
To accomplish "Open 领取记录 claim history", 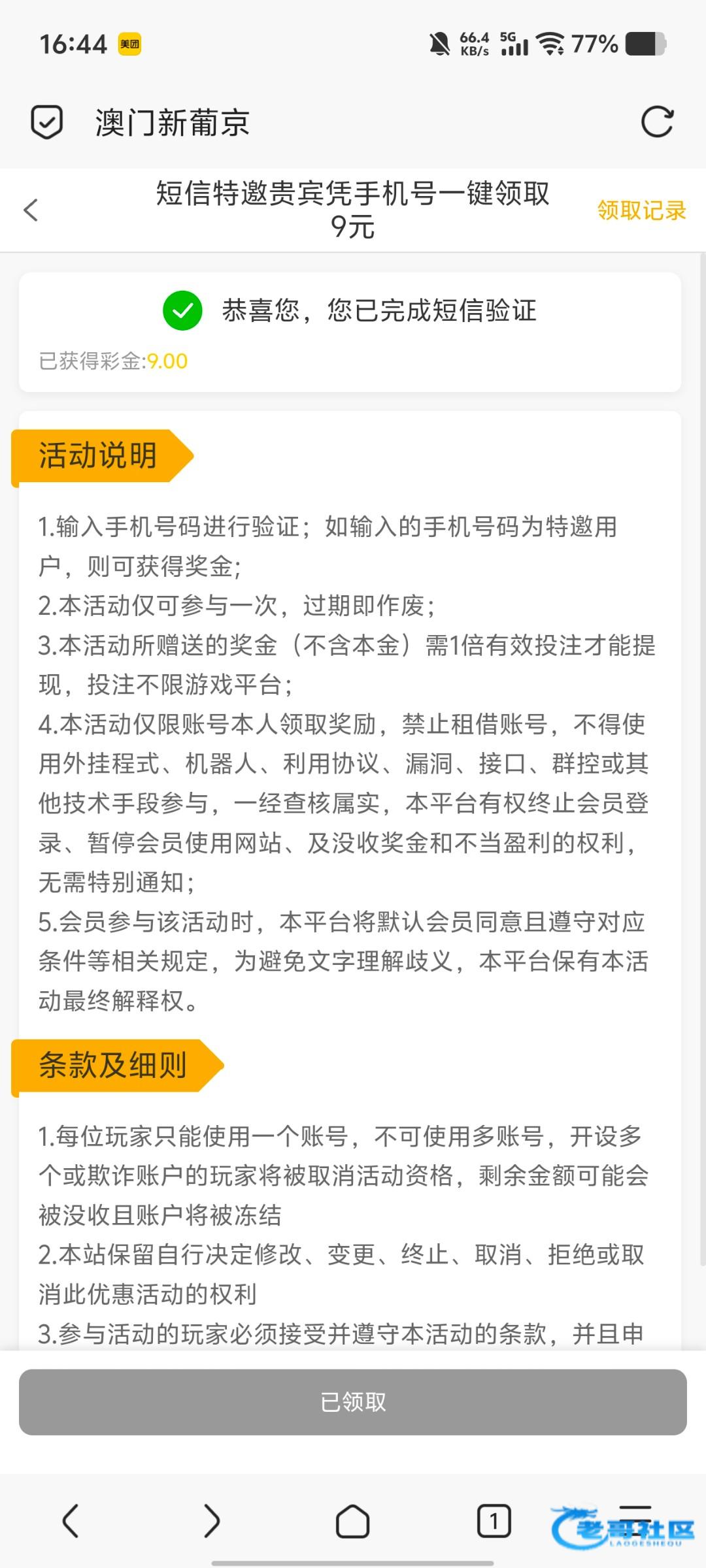I will (x=641, y=210).
